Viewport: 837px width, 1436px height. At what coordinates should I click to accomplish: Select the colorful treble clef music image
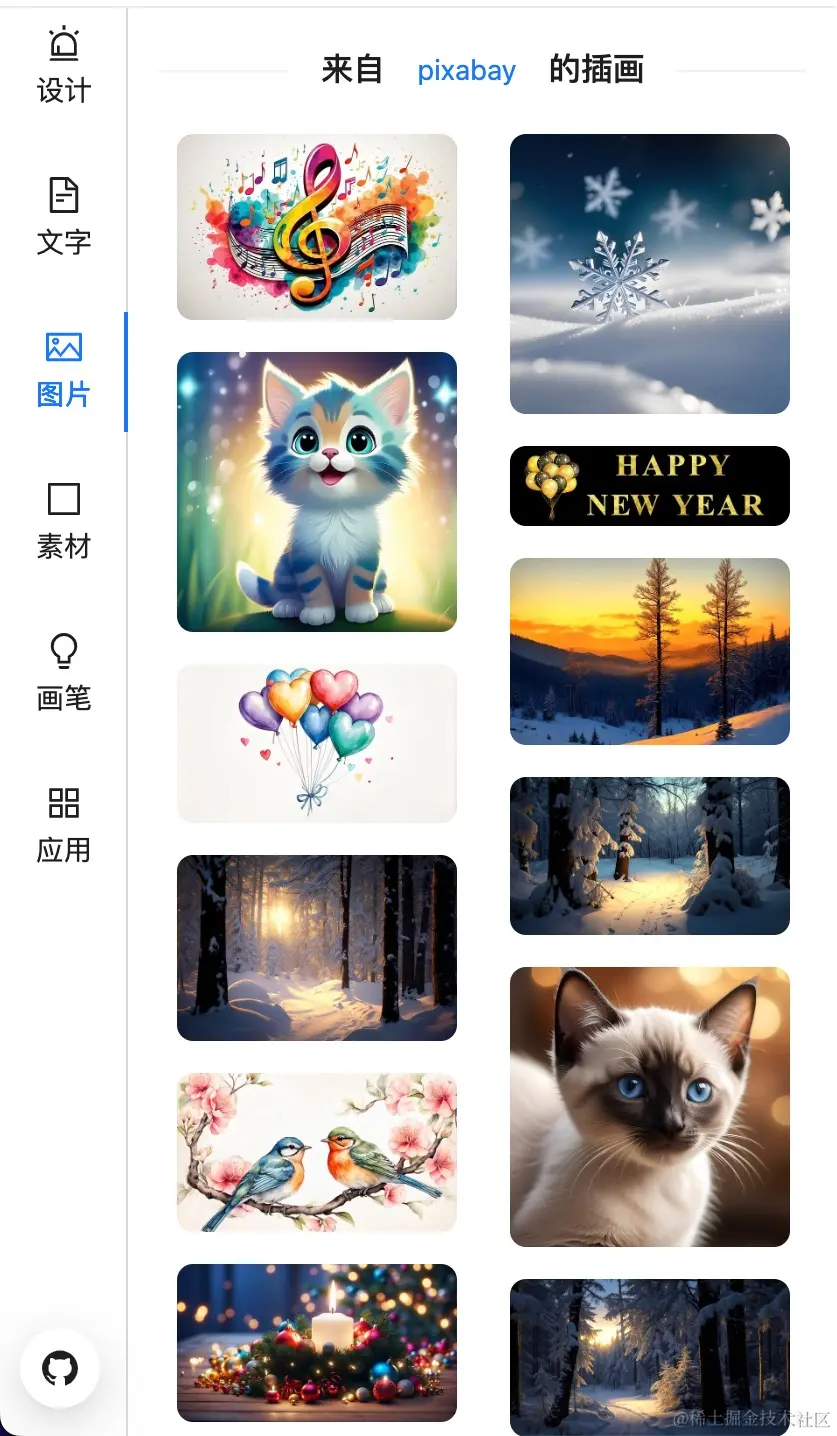[317, 227]
